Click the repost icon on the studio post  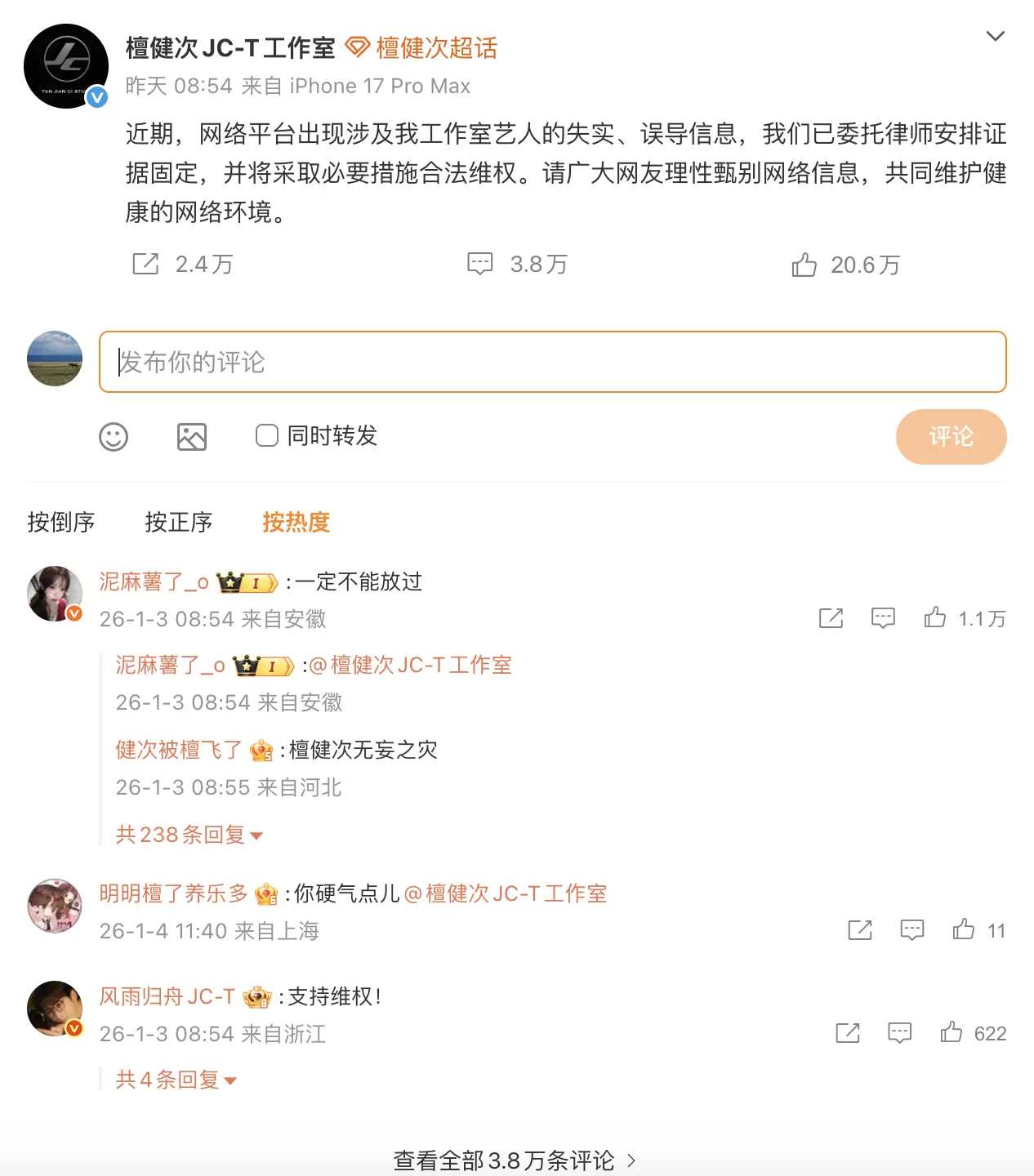click(x=145, y=264)
